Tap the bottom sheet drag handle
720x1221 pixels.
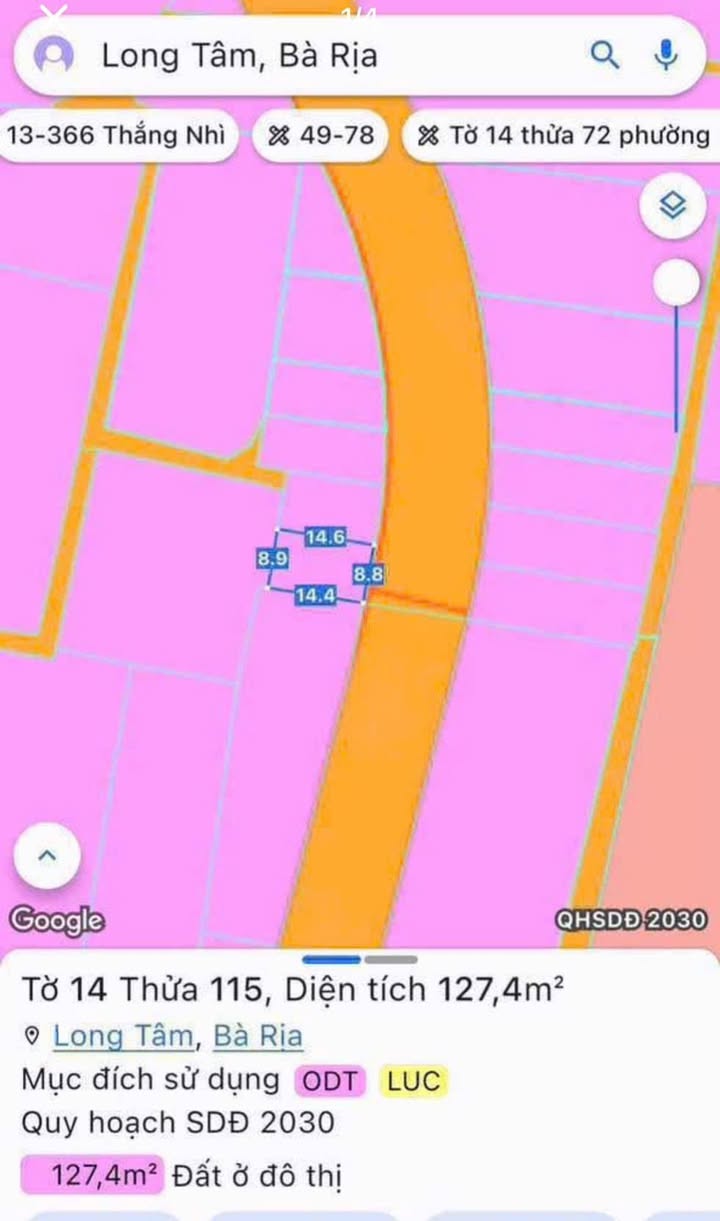click(360, 959)
